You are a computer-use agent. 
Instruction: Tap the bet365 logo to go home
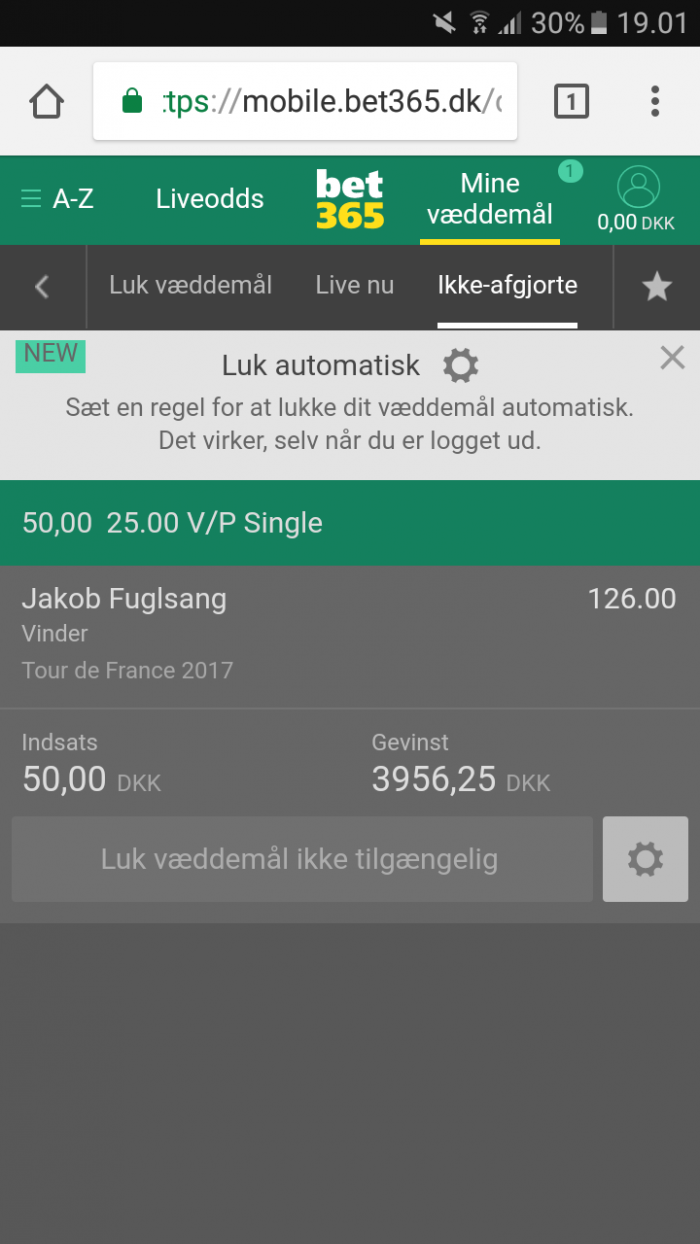(x=350, y=199)
